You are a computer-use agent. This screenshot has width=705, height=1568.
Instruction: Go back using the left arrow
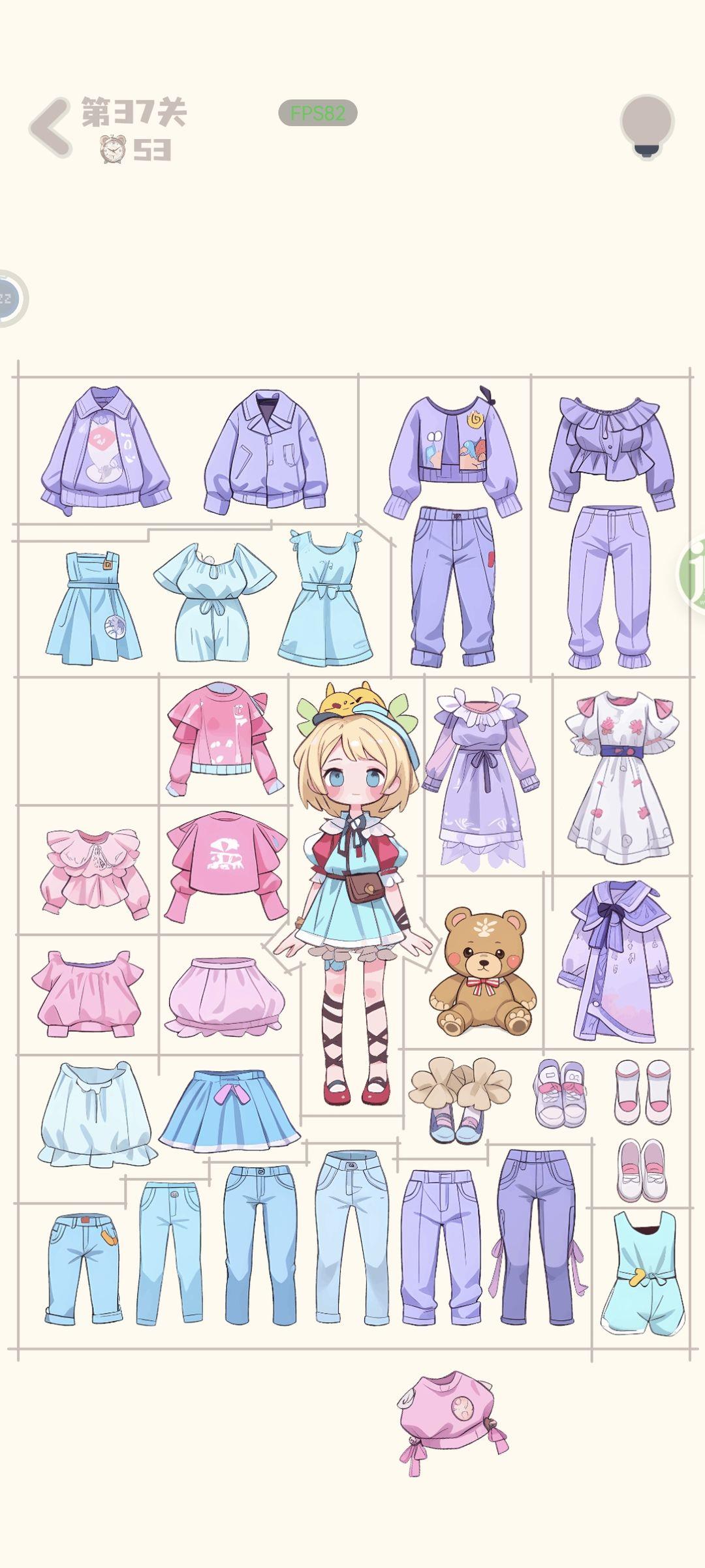coord(50,127)
